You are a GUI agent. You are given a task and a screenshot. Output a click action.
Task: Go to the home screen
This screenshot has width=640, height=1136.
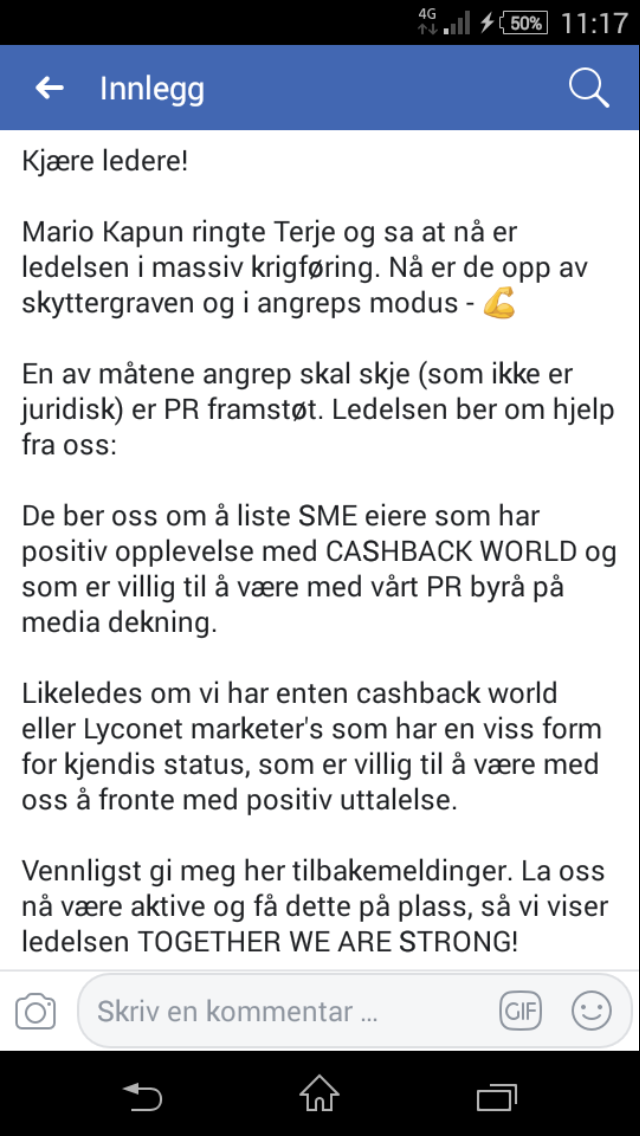[x=320, y=1094]
